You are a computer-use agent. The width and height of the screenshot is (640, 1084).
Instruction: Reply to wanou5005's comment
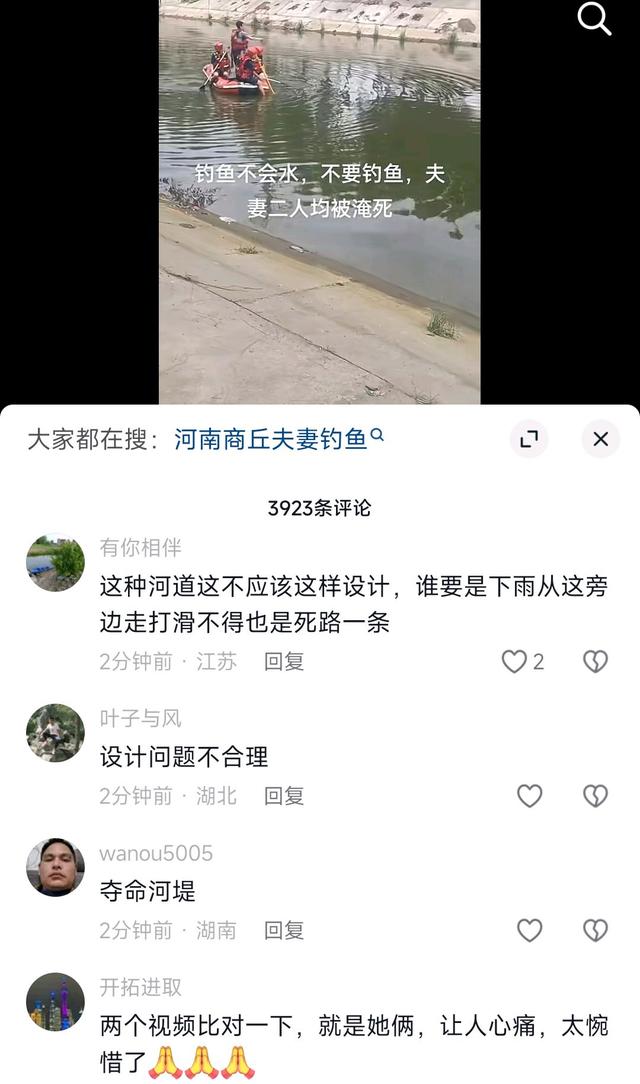coord(284,930)
